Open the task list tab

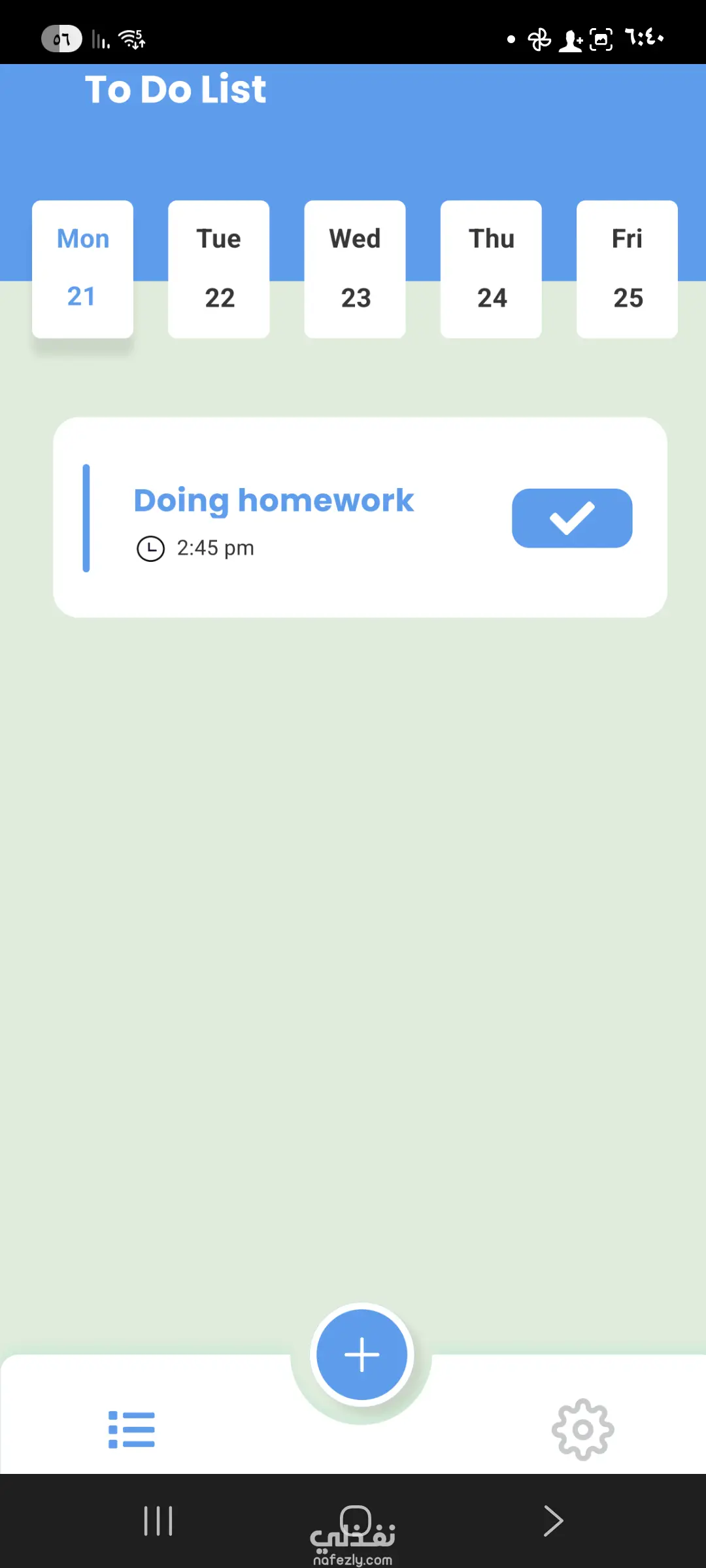point(131,1429)
